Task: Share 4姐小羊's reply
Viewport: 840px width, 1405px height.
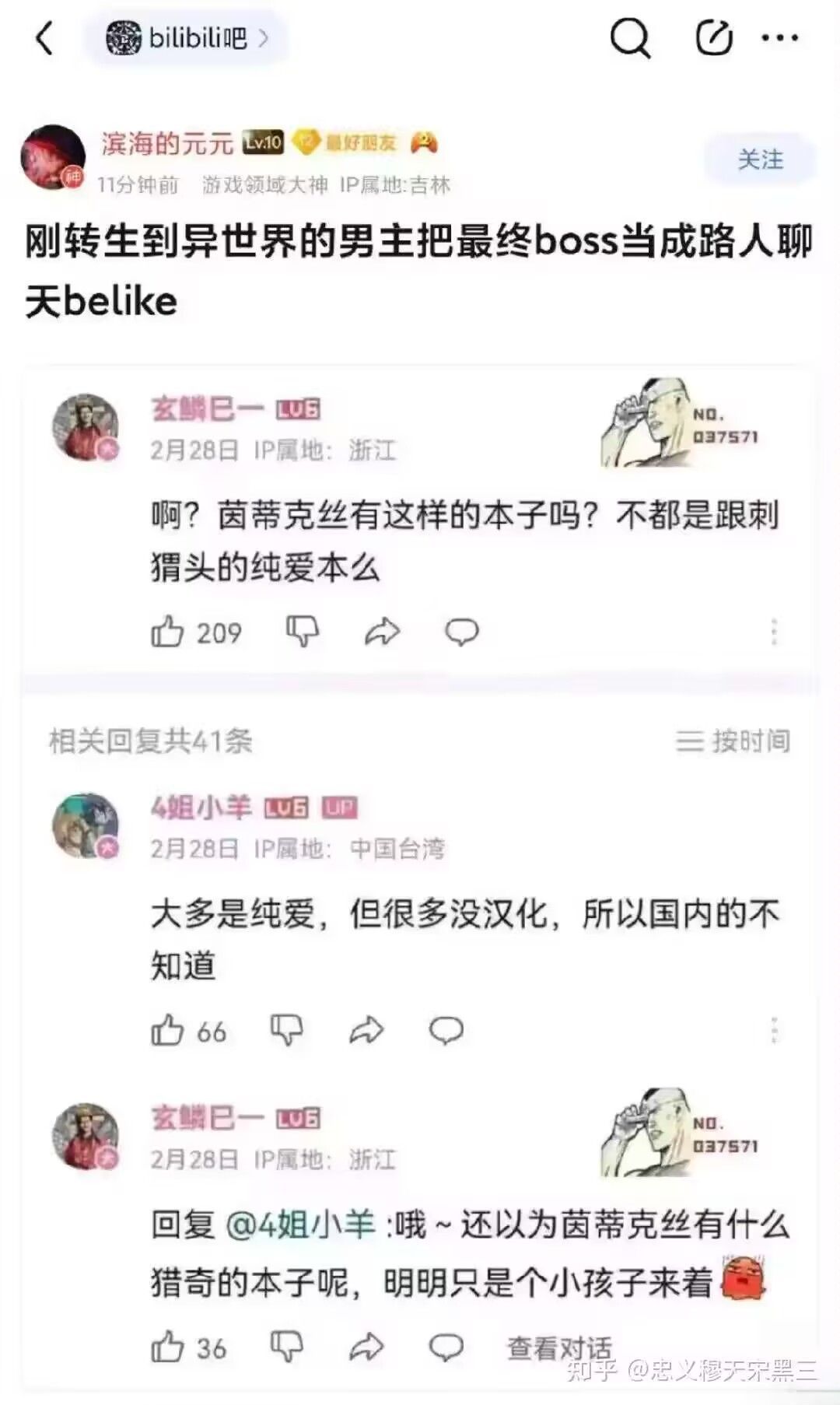Action: pyautogui.click(x=366, y=1031)
